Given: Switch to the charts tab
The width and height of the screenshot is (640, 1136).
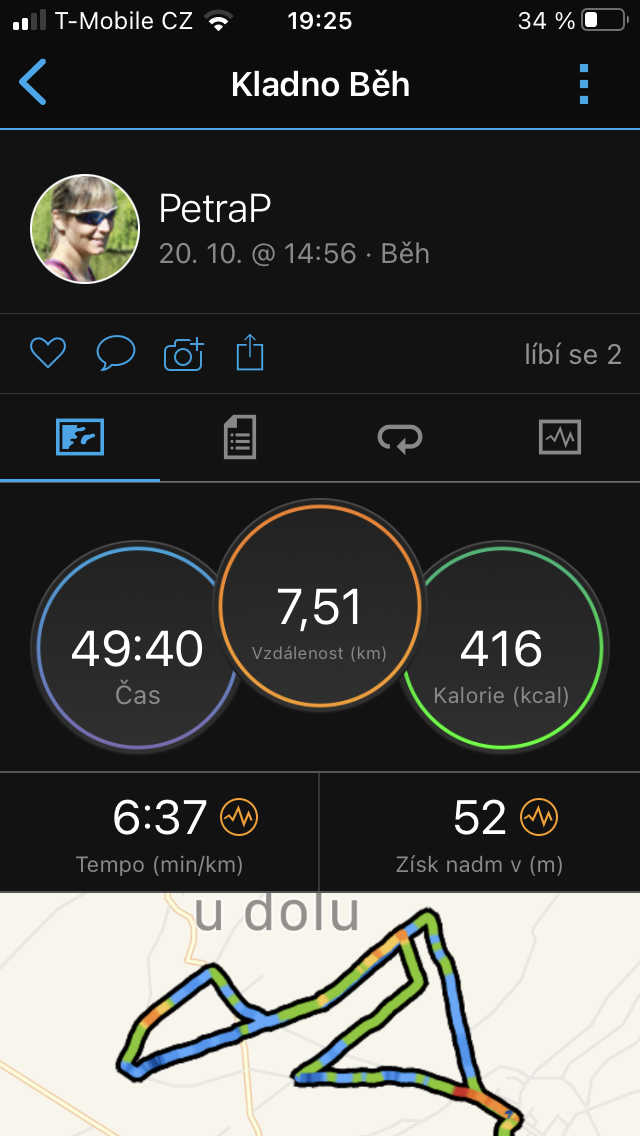Looking at the screenshot, I should click(560, 438).
